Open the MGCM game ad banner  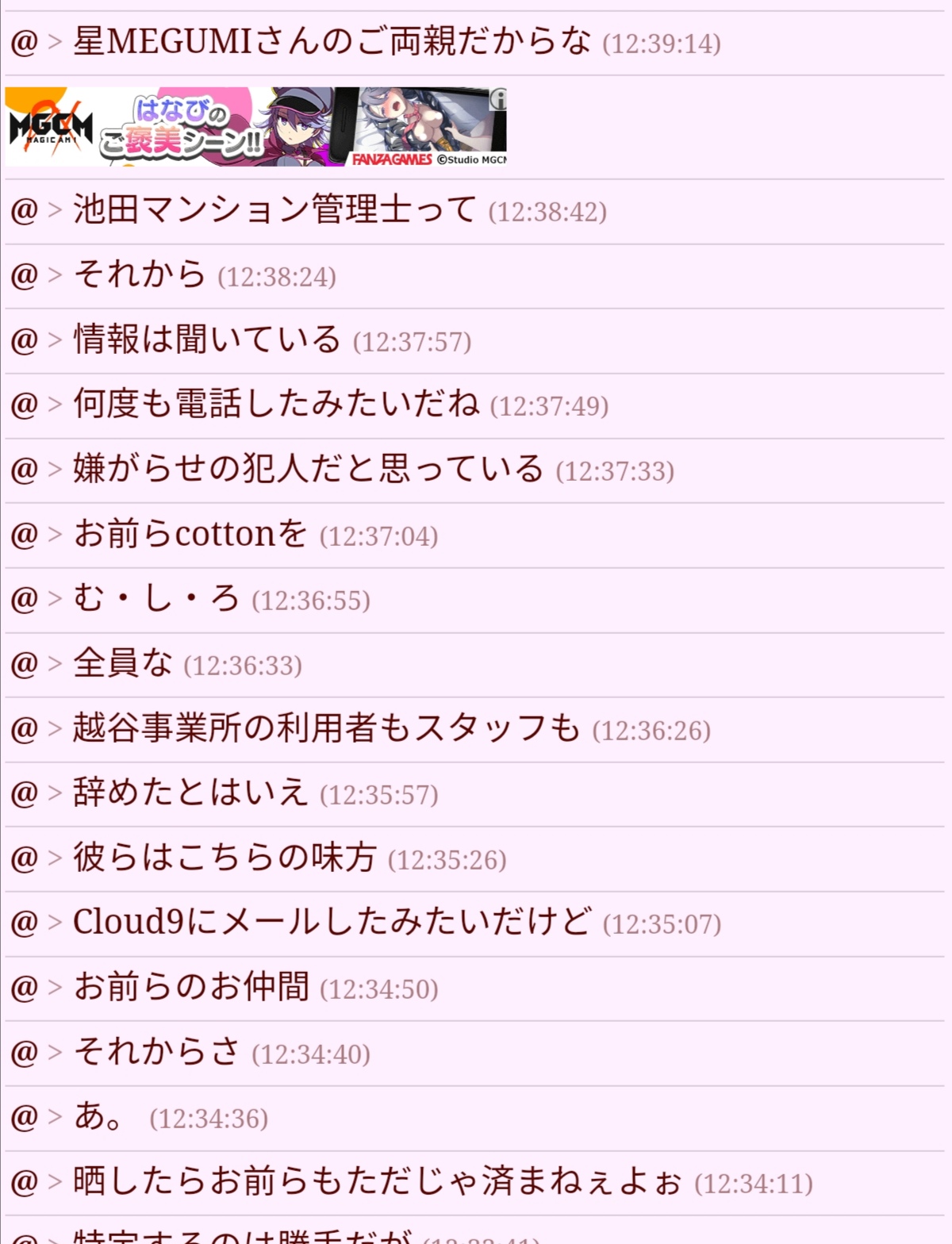(254, 127)
